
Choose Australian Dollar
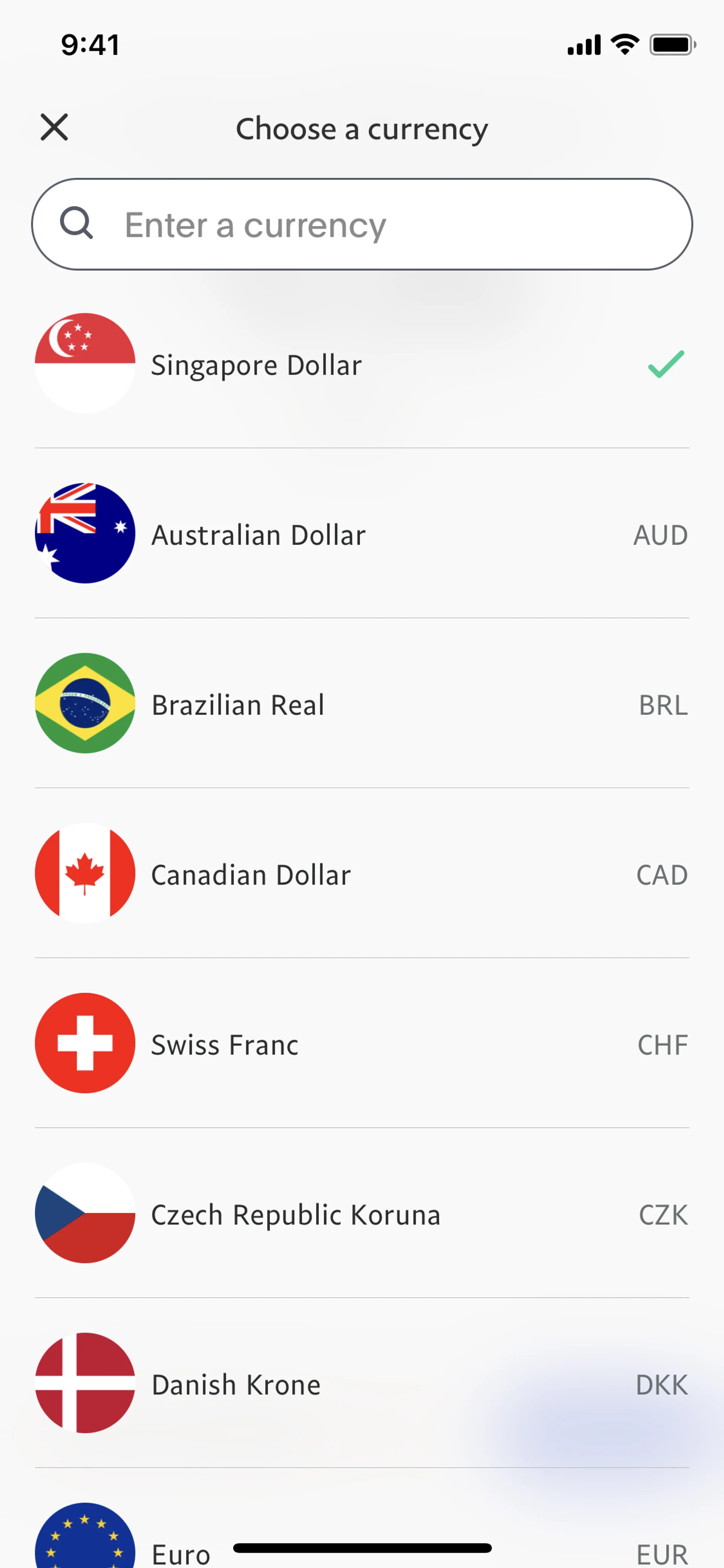(362, 534)
